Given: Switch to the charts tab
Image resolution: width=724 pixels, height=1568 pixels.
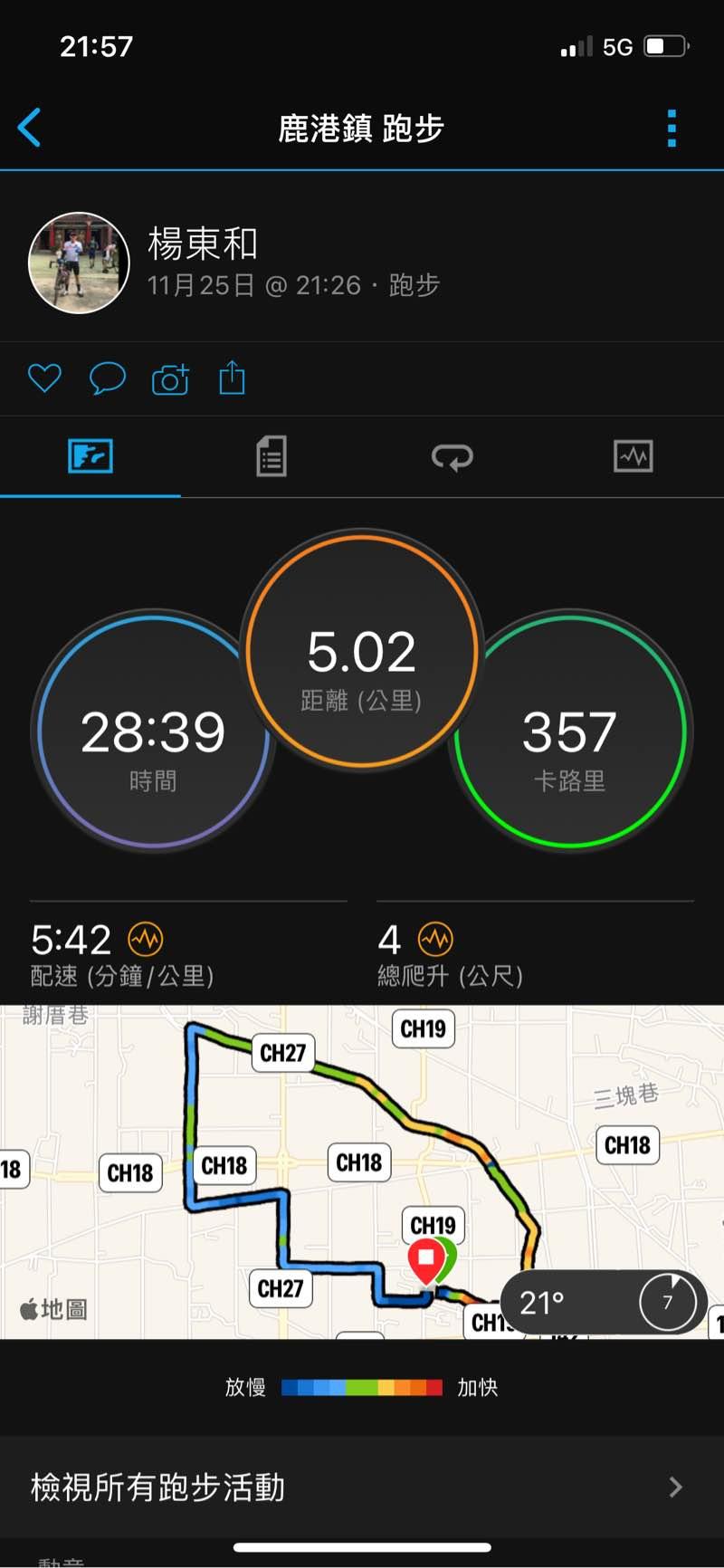Looking at the screenshot, I should 633,456.
